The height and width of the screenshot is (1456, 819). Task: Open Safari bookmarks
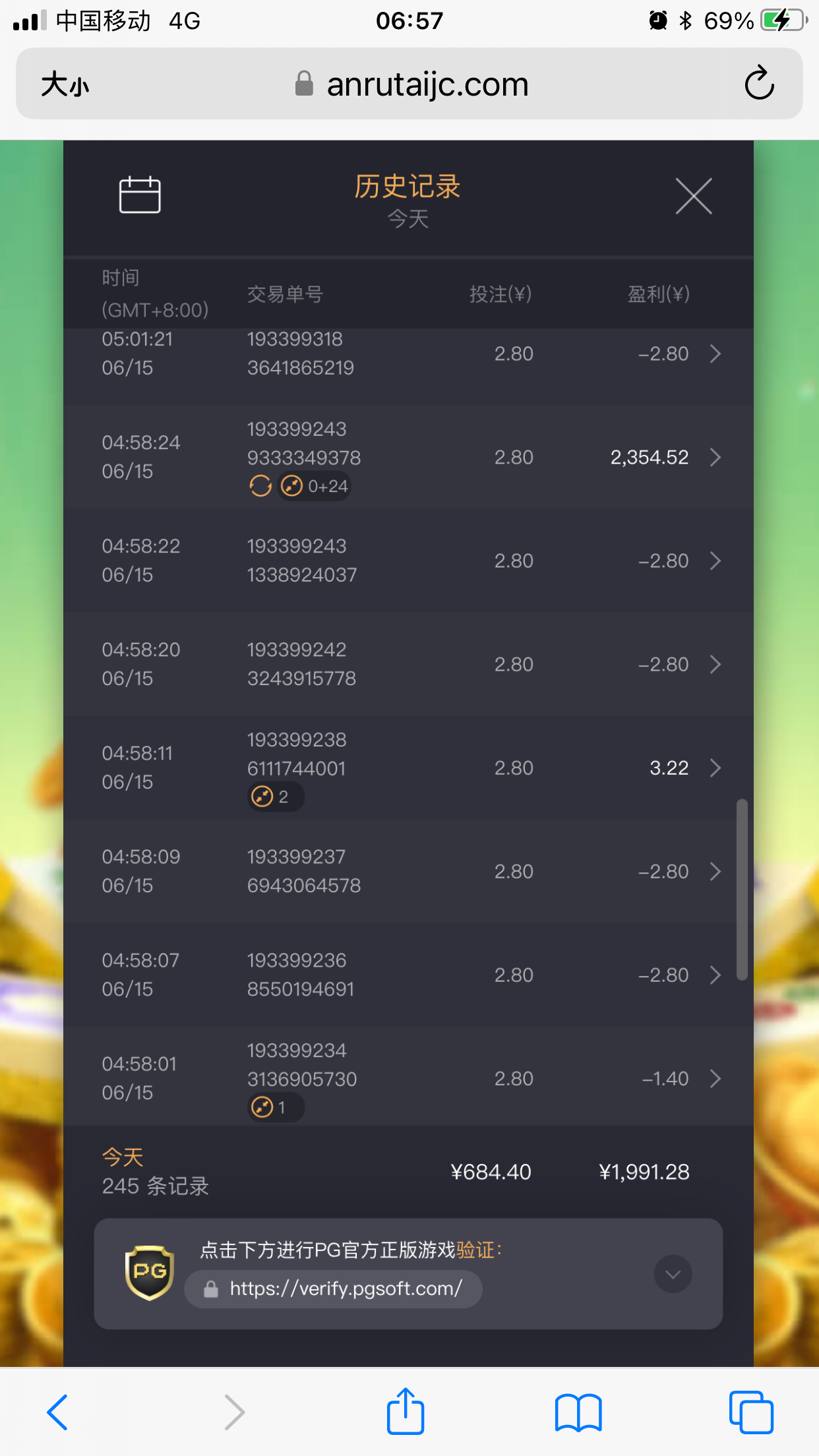point(578,1412)
